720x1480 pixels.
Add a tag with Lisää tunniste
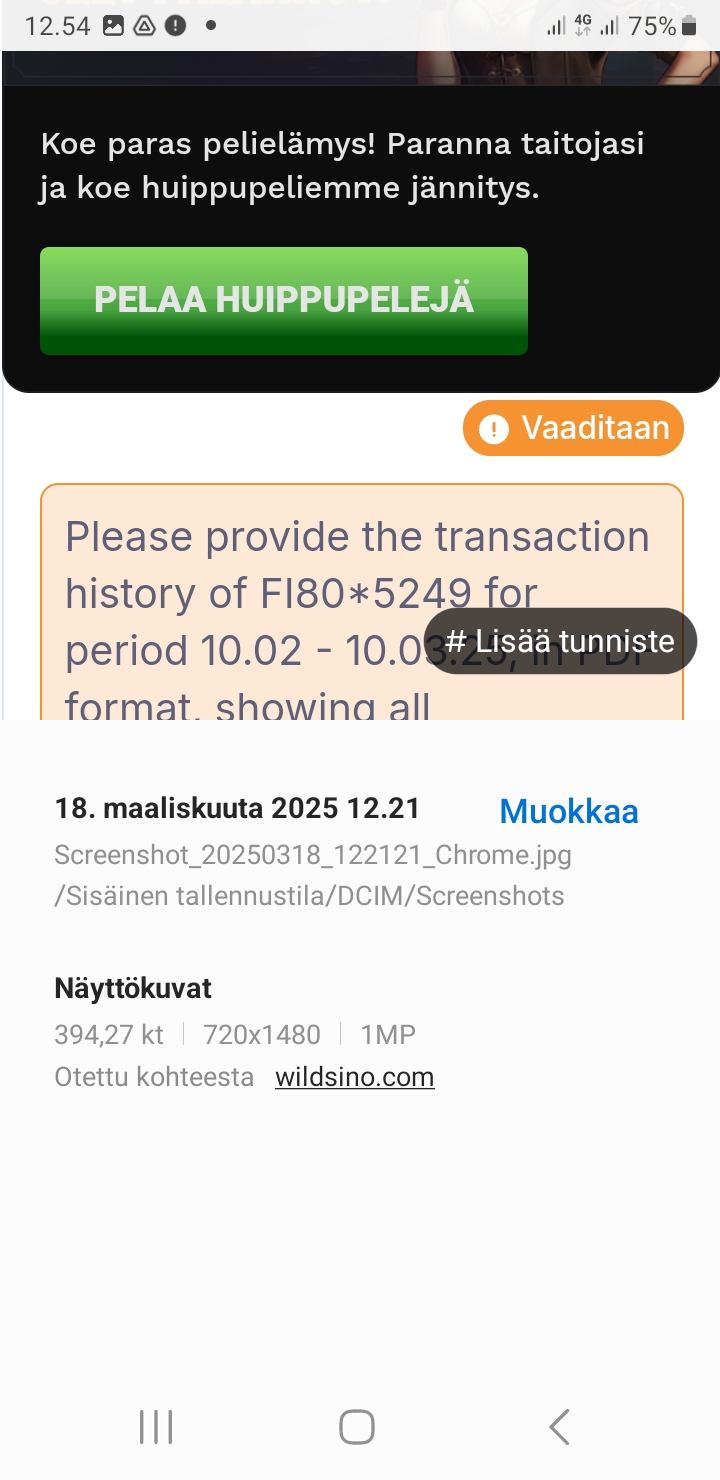560,641
